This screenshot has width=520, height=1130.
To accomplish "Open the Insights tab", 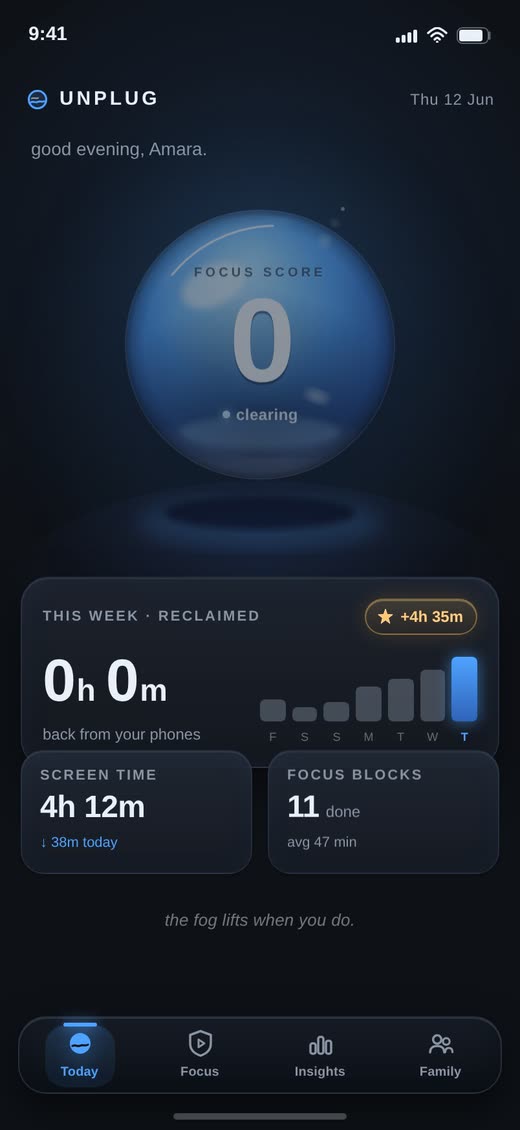I will pos(320,1055).
